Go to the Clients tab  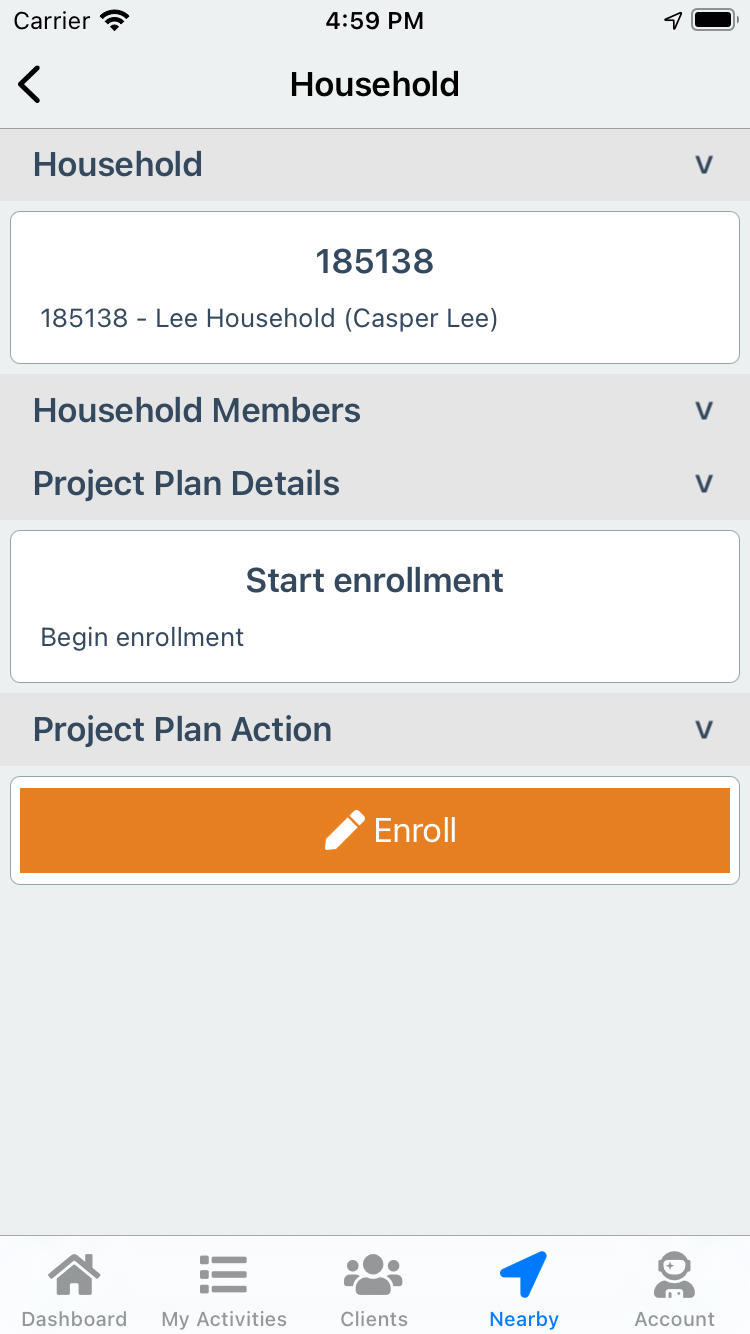click(374, 1289)
